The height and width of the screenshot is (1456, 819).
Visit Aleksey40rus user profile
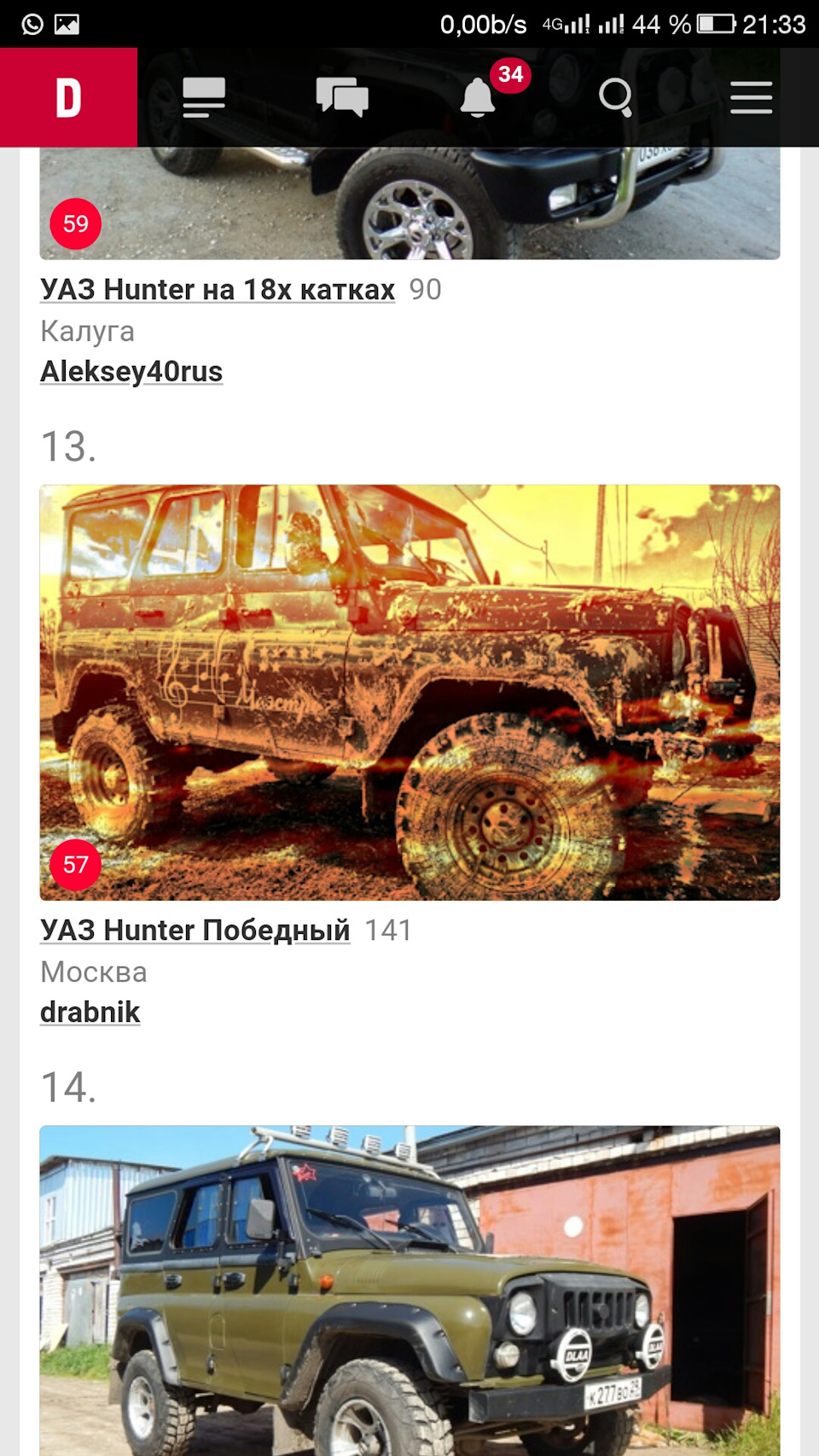coord(131,372)
